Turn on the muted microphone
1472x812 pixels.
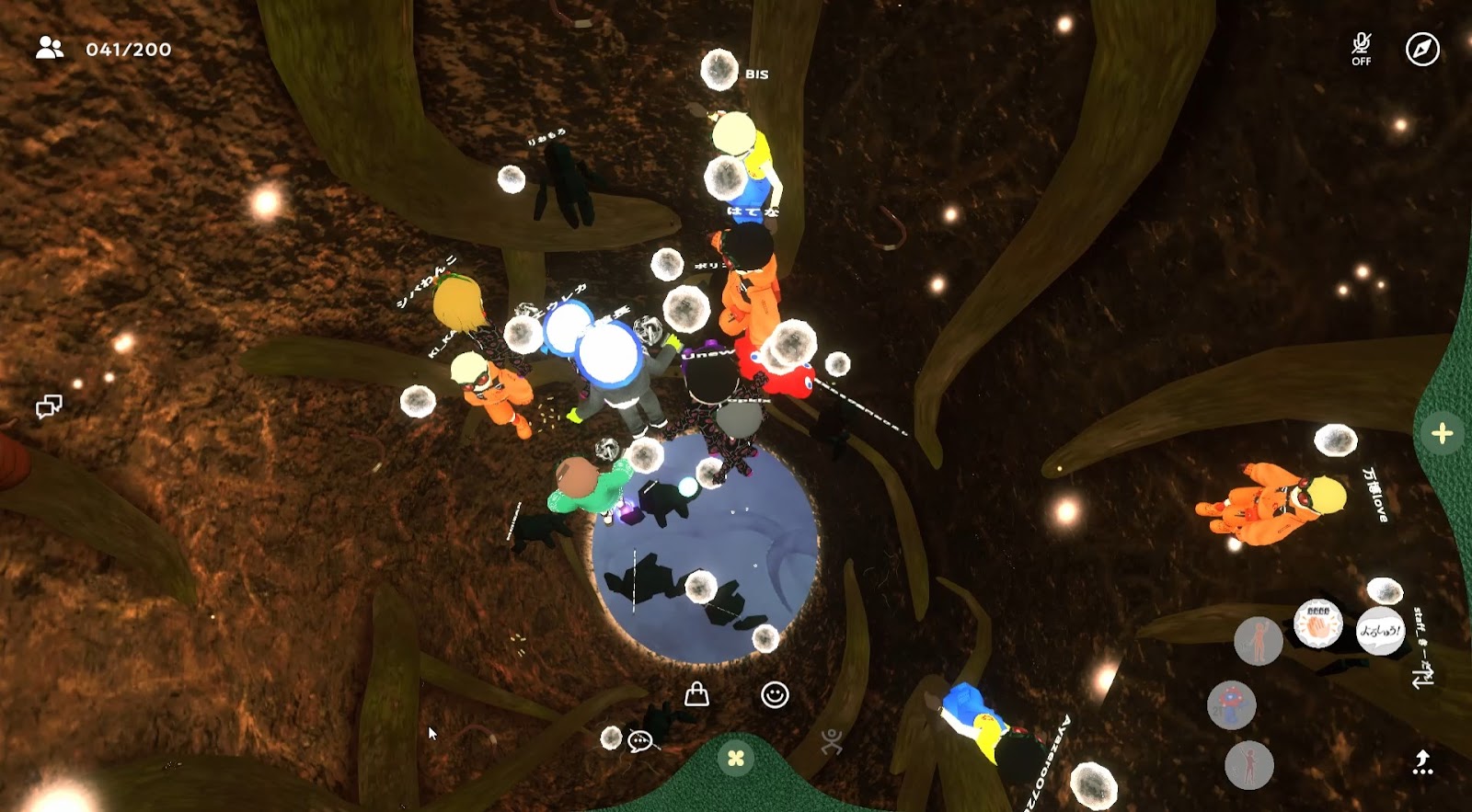(x=1361, y=49)
